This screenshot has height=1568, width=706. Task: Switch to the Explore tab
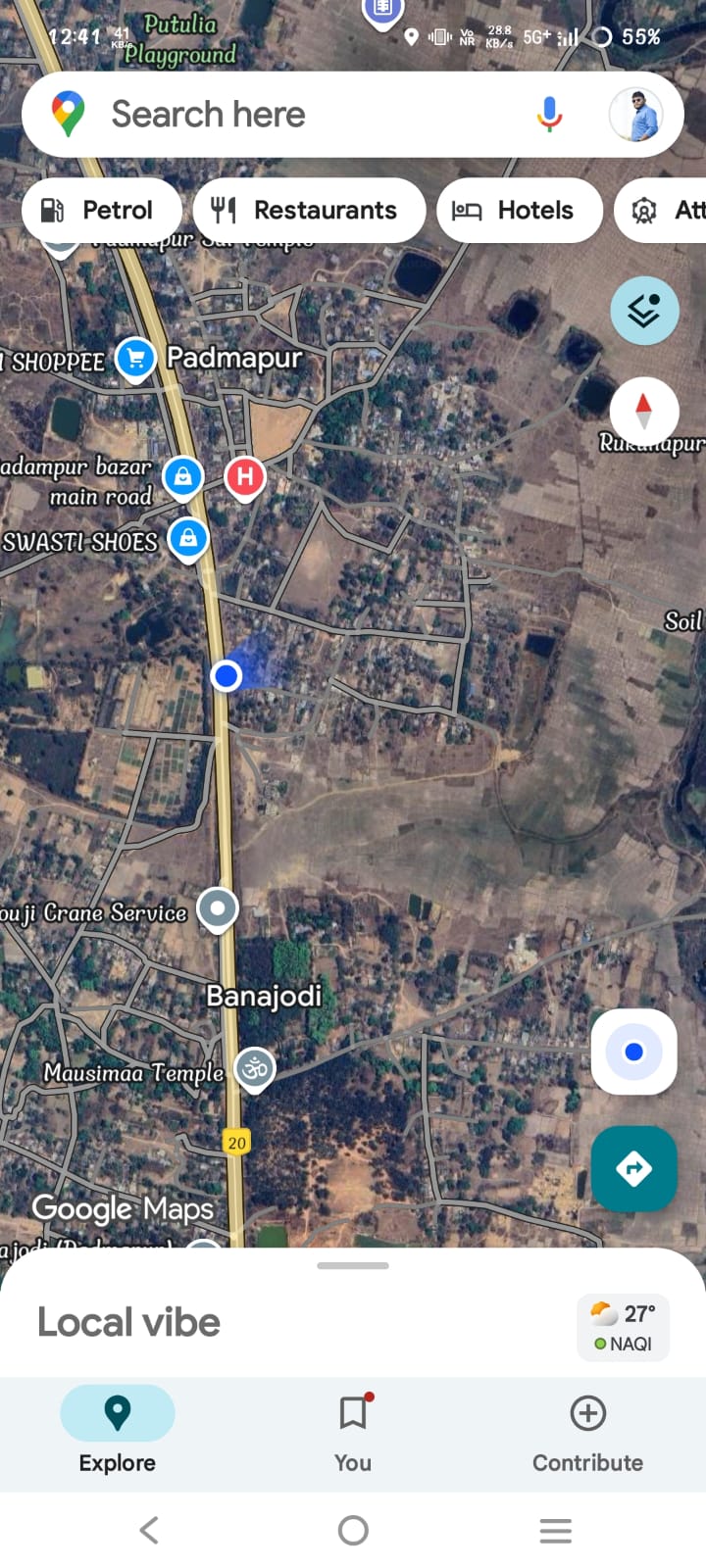118,1428
